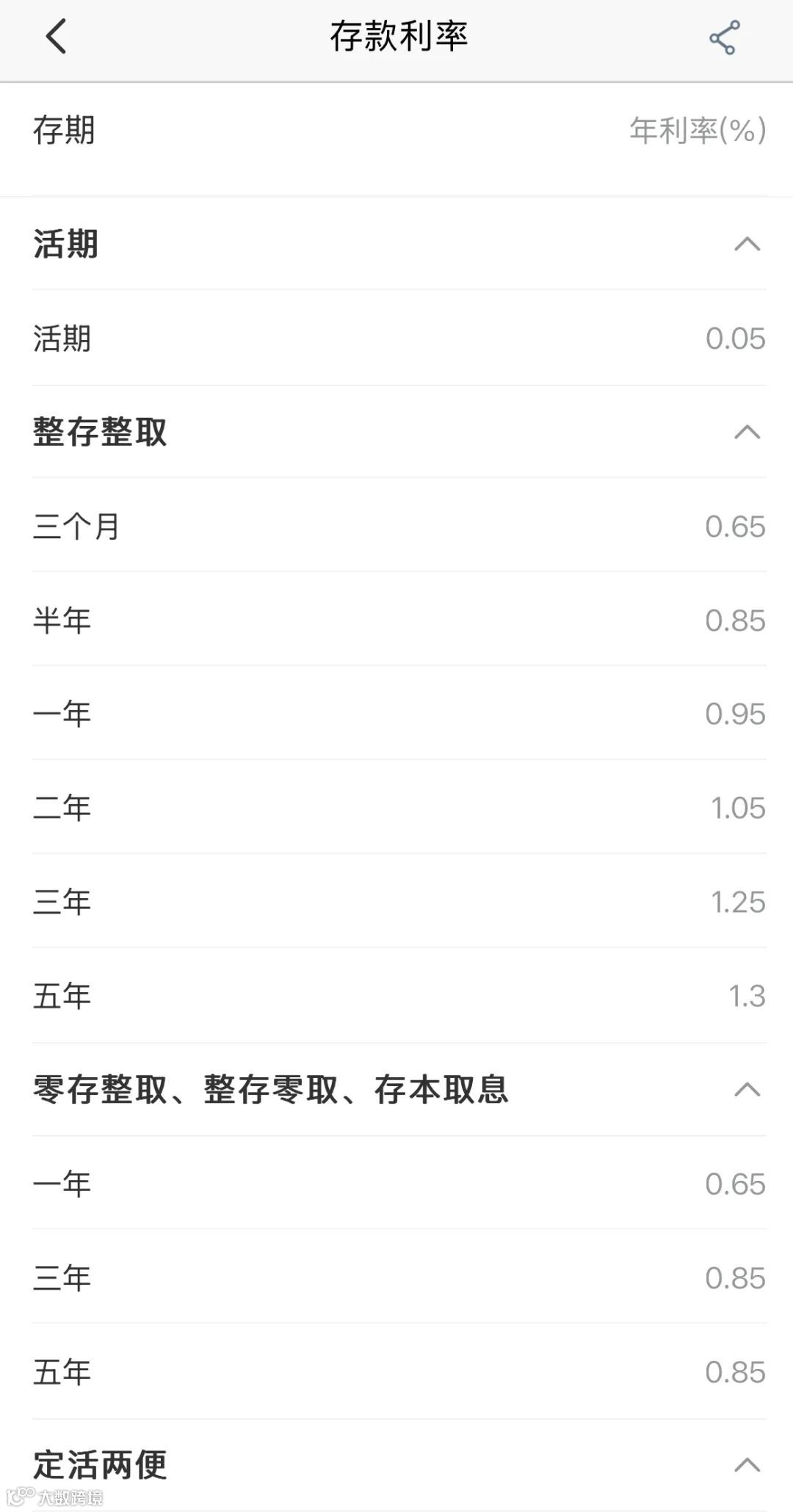This screenshot has width=793, height=1512.
Task: Select 三年 row in 零存整取 section
Action: pos(396,1278)
